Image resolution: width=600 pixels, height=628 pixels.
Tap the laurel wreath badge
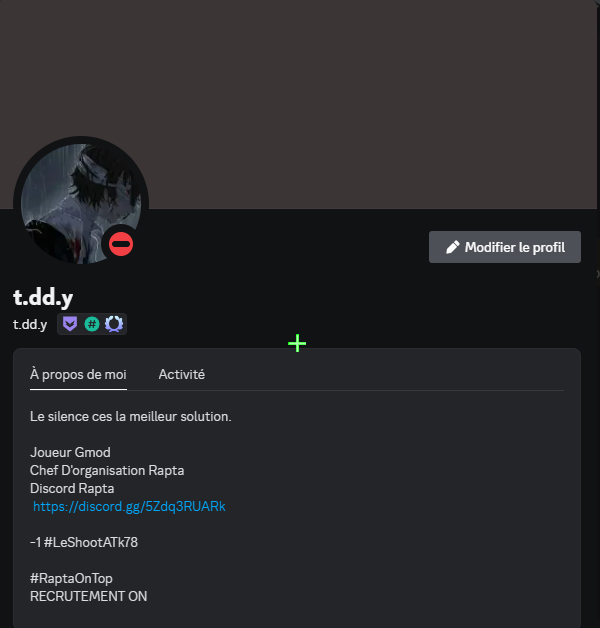click(x=114, y=324)
